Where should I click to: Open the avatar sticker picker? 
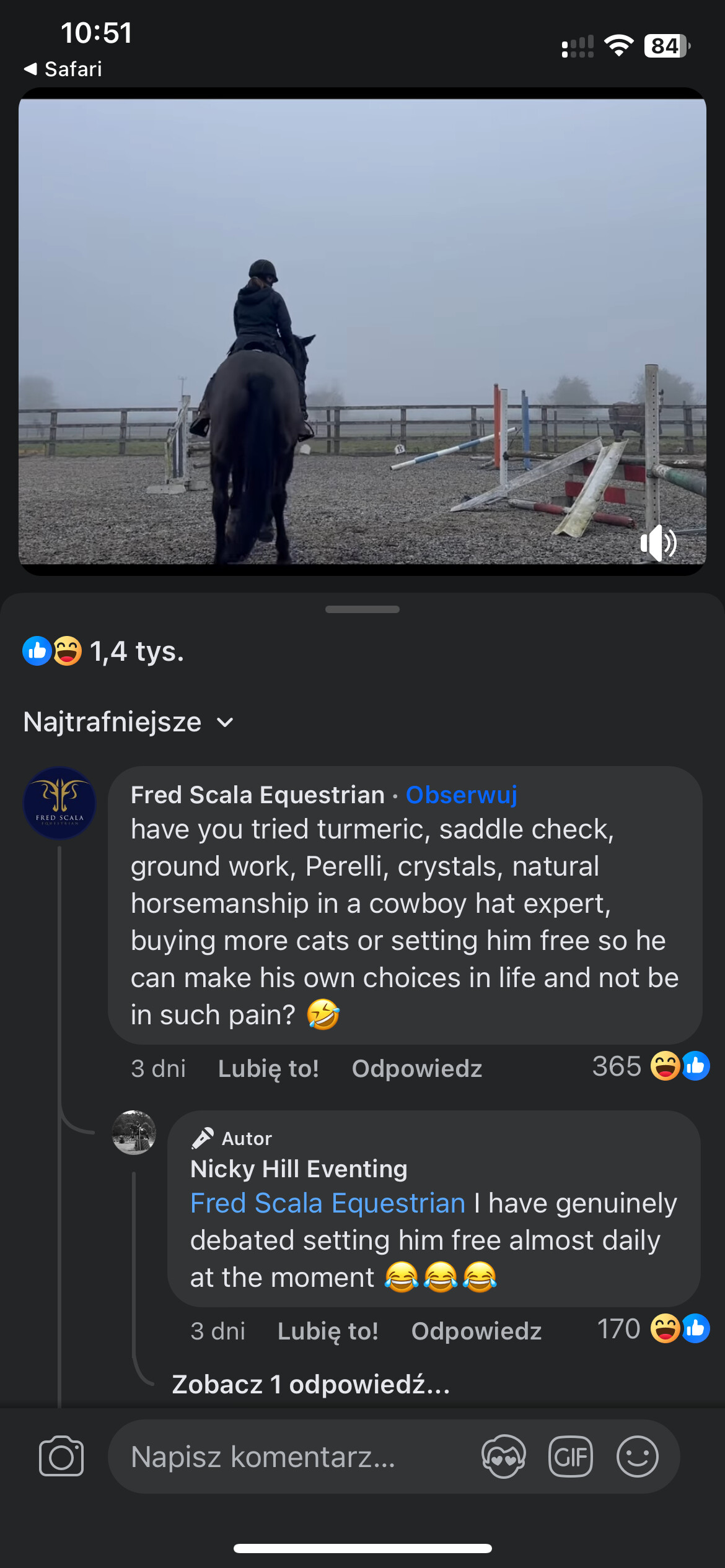click(503, 1457)
